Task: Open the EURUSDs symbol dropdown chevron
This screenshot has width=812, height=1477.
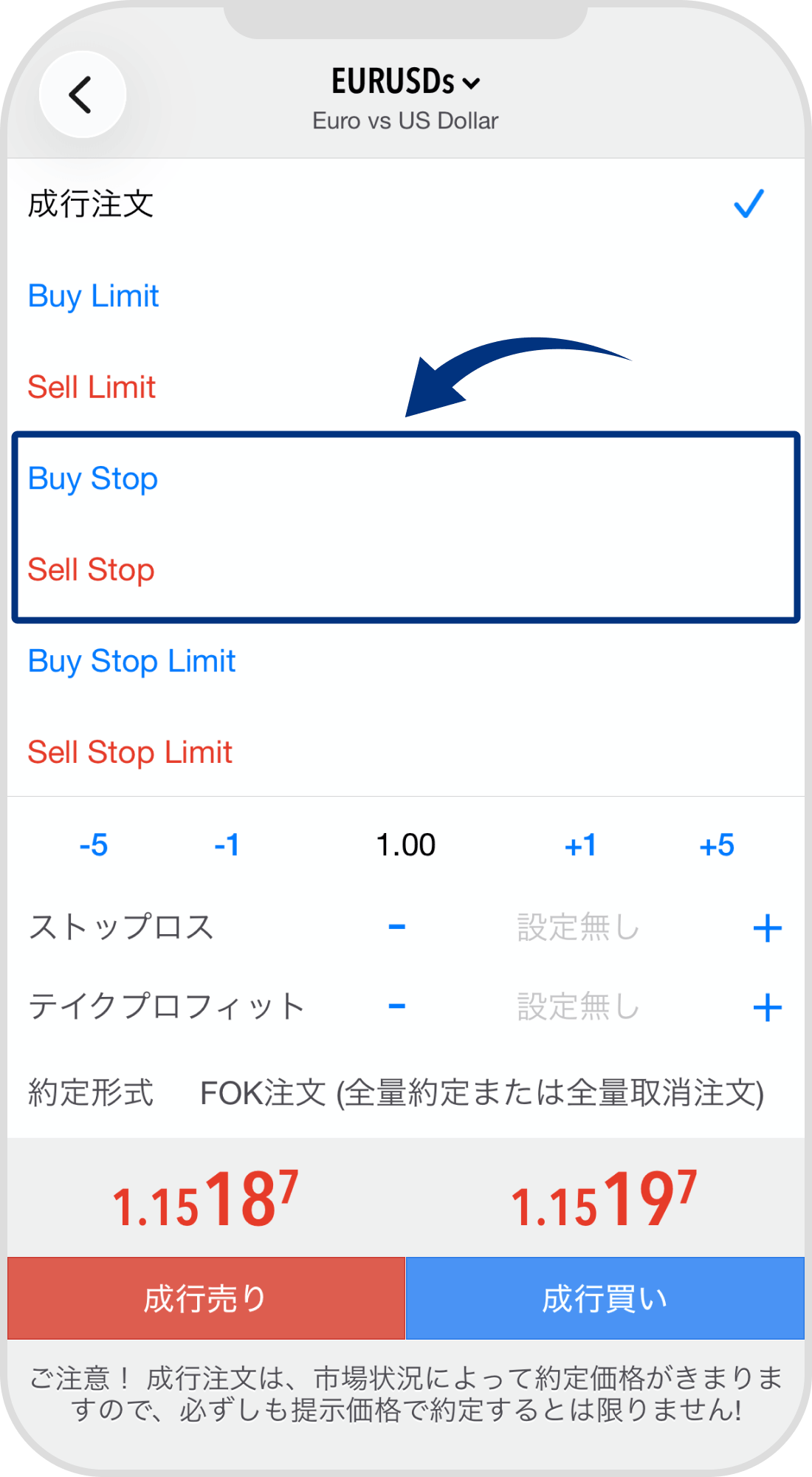Action: click(x=470, y=84)
